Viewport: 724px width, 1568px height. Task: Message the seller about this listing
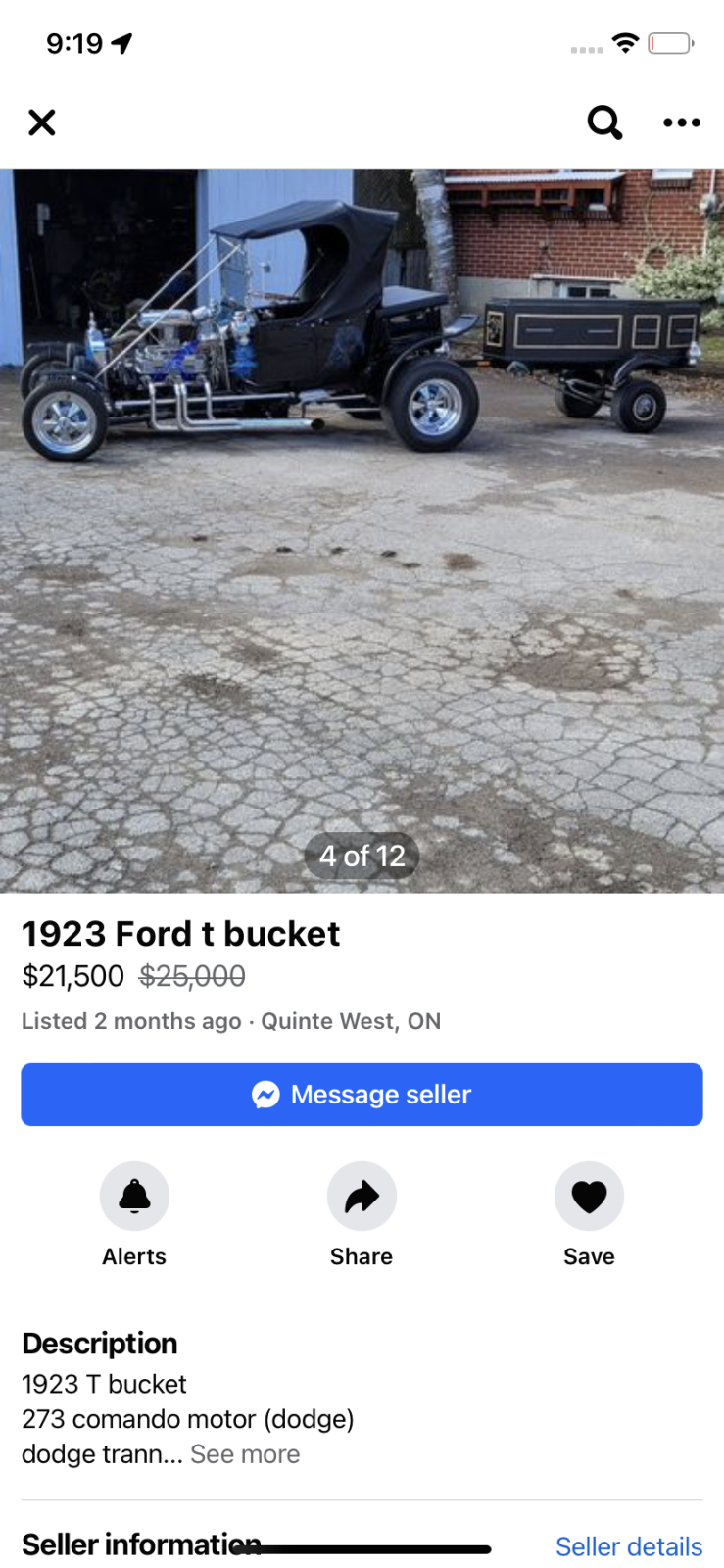[362, 1094]
